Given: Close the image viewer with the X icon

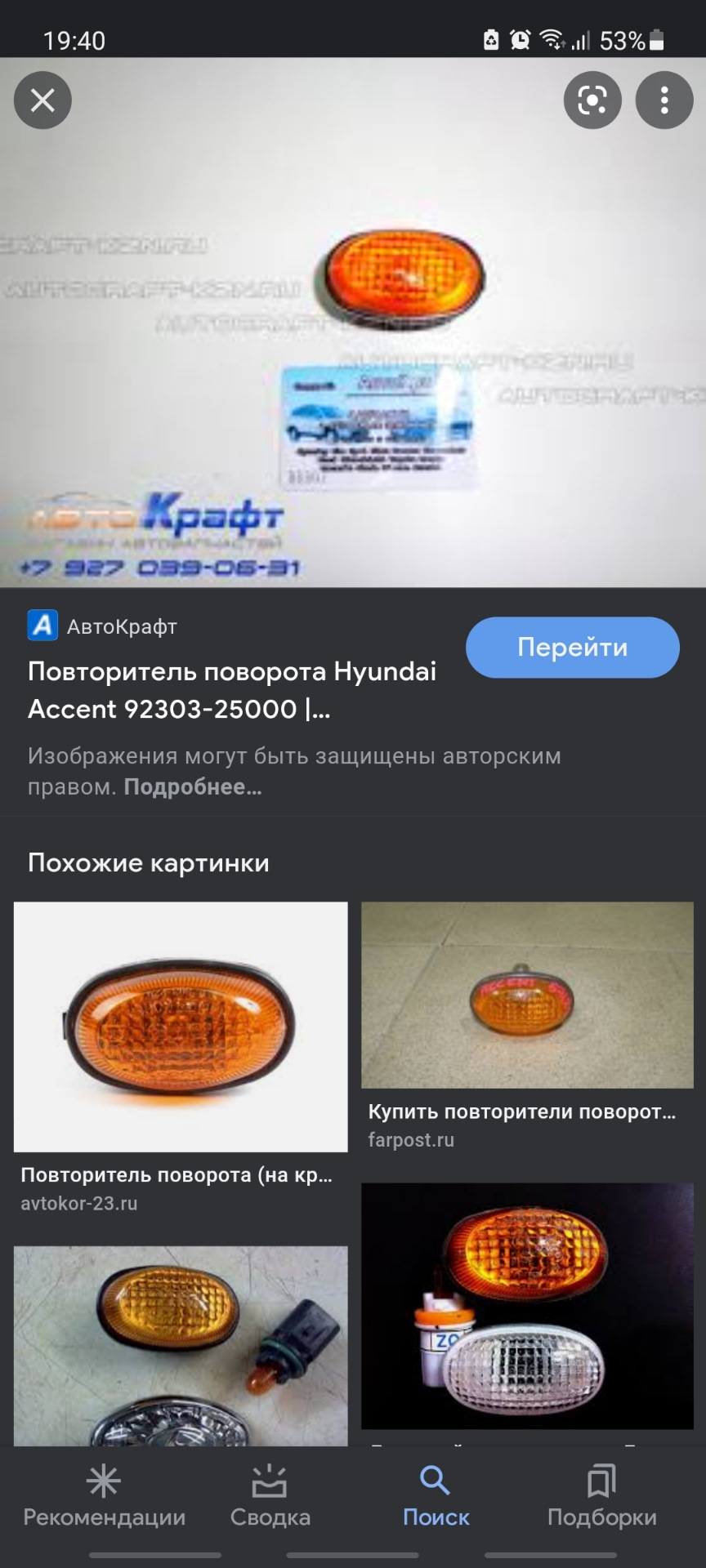Looking at the screenshot, I should point(42,100).
